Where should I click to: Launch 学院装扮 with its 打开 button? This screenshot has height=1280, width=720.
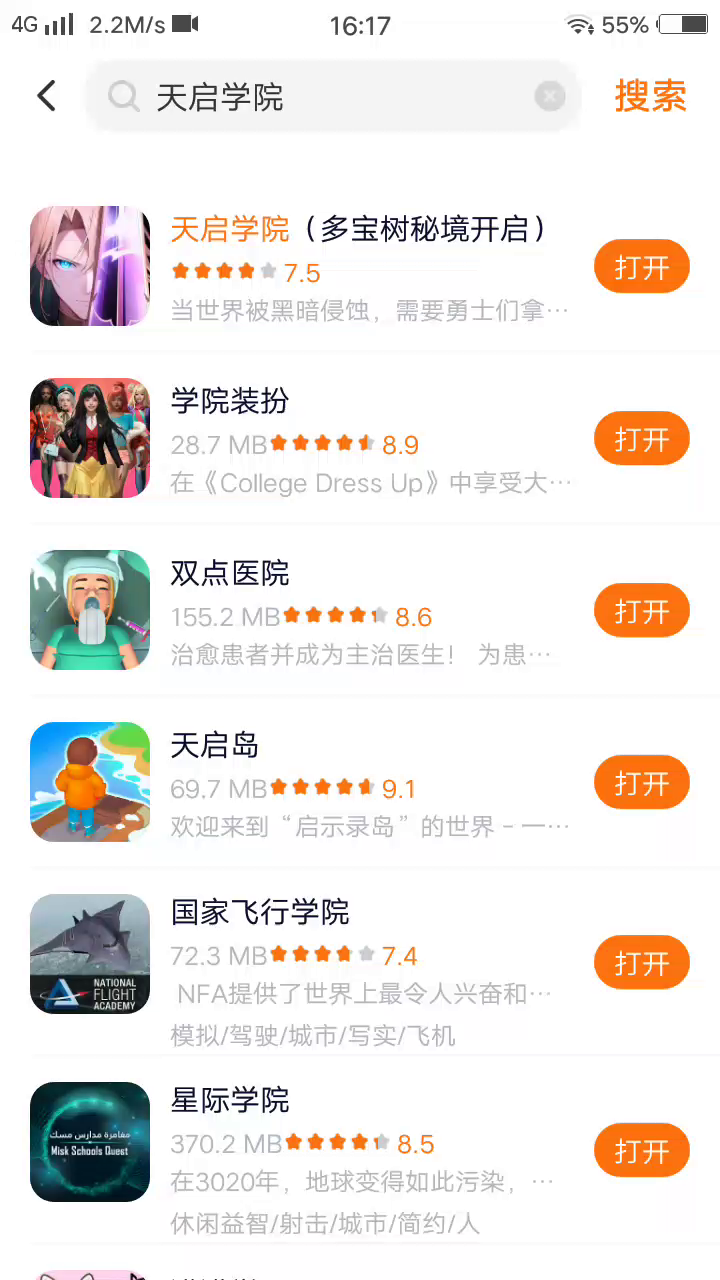(x=641, y=439)
